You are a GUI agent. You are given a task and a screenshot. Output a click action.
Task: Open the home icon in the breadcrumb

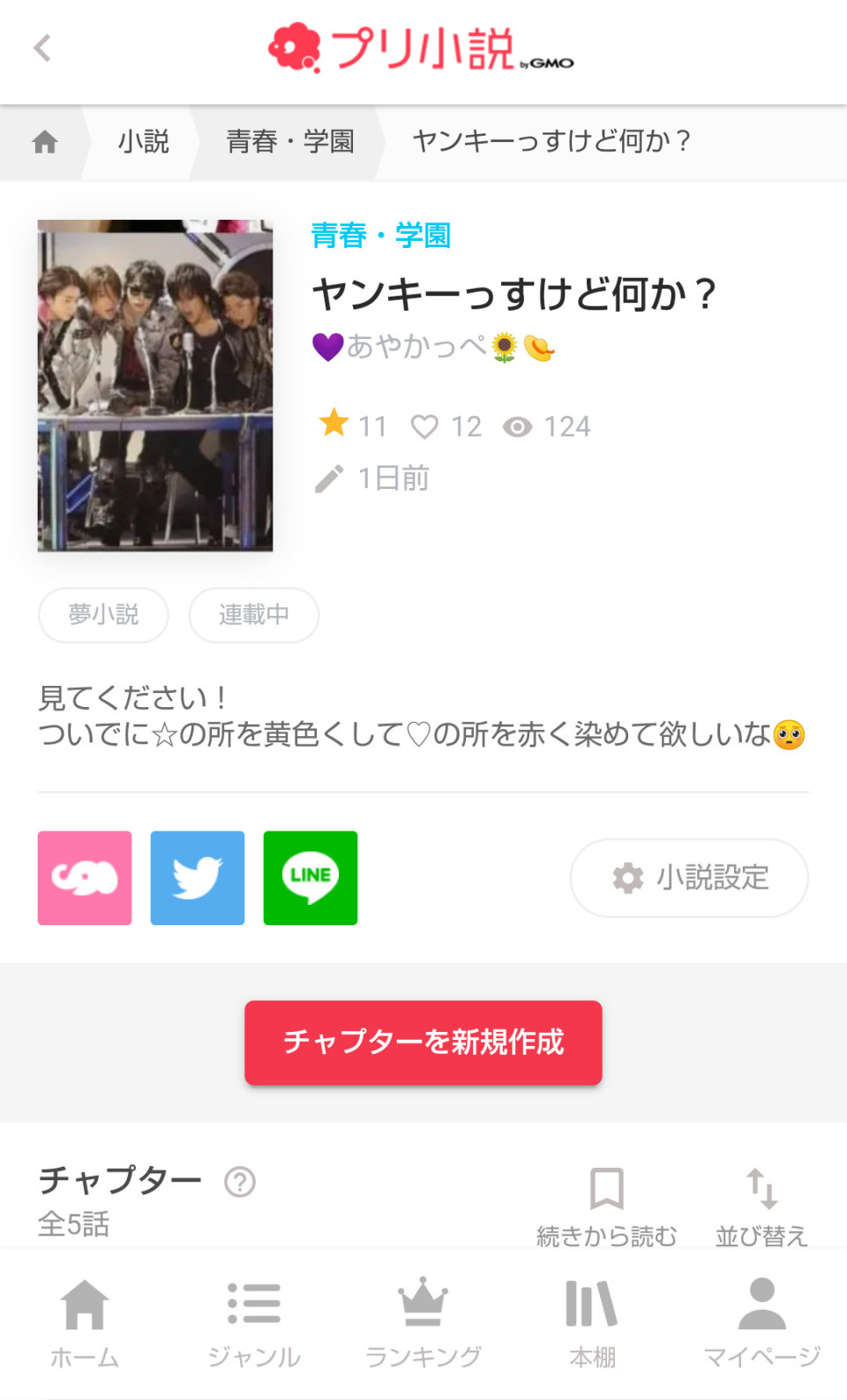45,141
